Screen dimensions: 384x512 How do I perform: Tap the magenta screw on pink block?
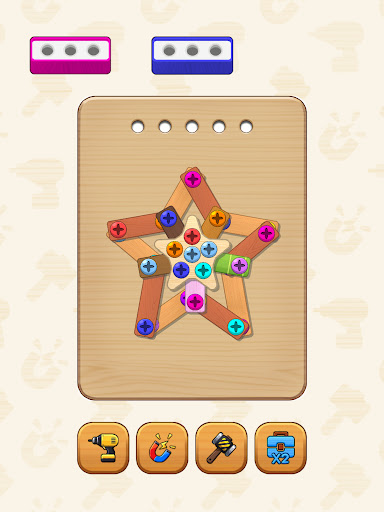click(x=195, y=302)
